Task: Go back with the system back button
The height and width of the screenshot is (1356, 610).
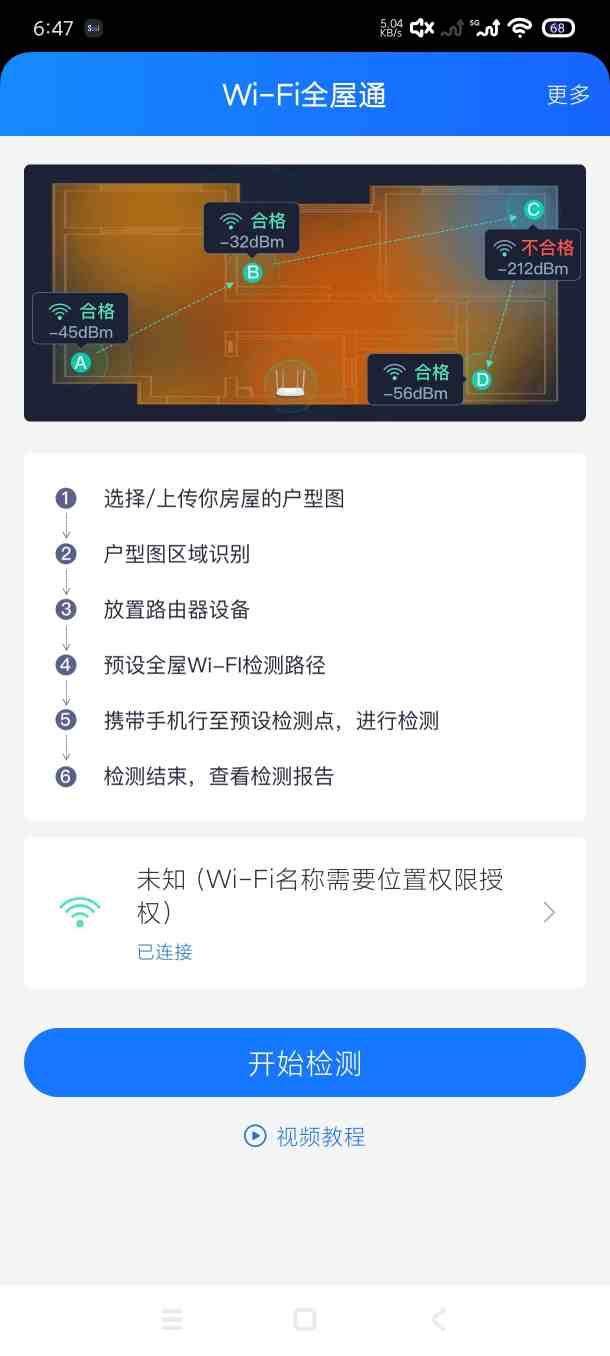Action: pyautogui.click(x=438, y=1319)
